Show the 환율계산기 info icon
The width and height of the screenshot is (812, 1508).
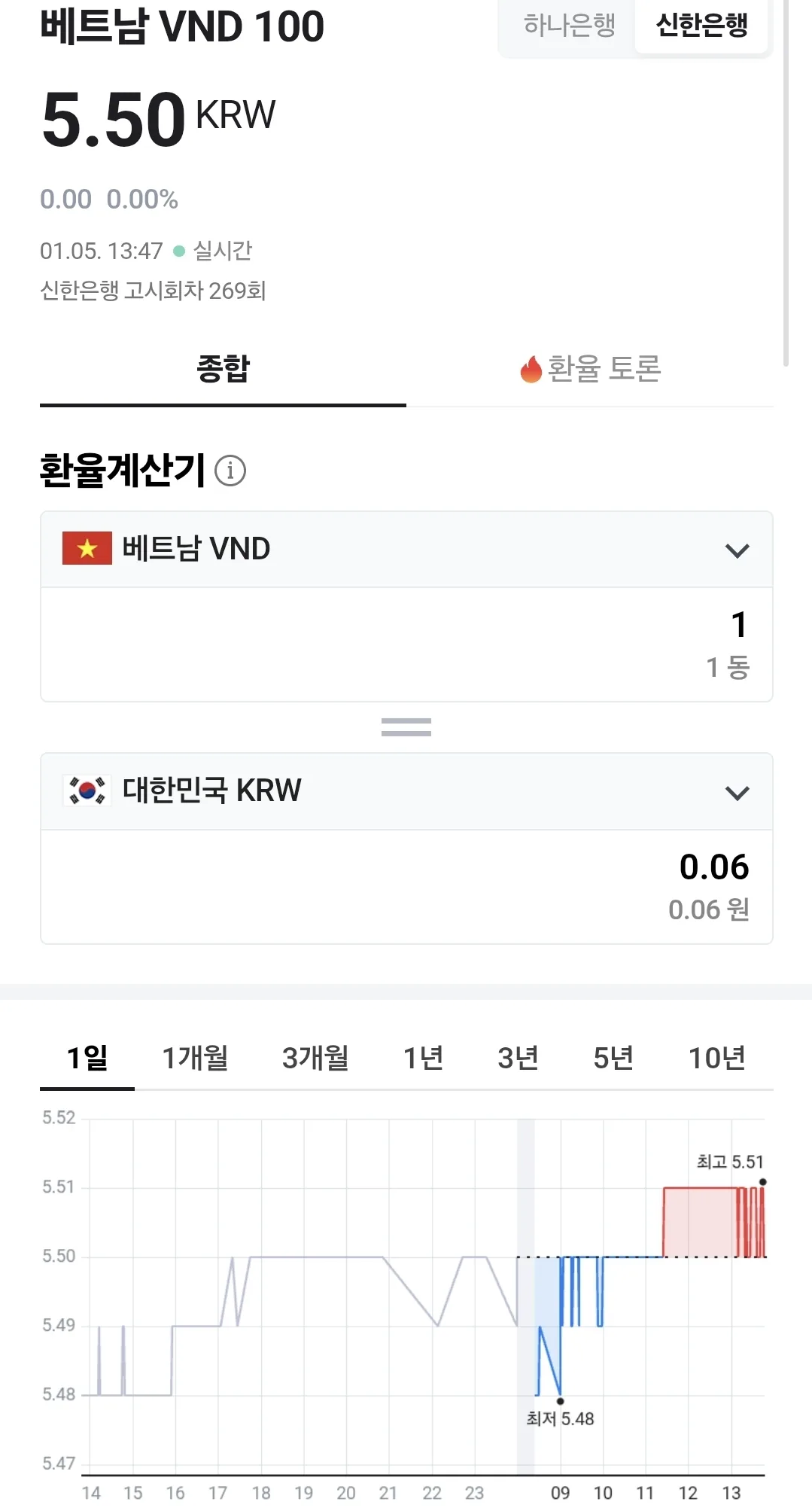click(x=230, y=471)
